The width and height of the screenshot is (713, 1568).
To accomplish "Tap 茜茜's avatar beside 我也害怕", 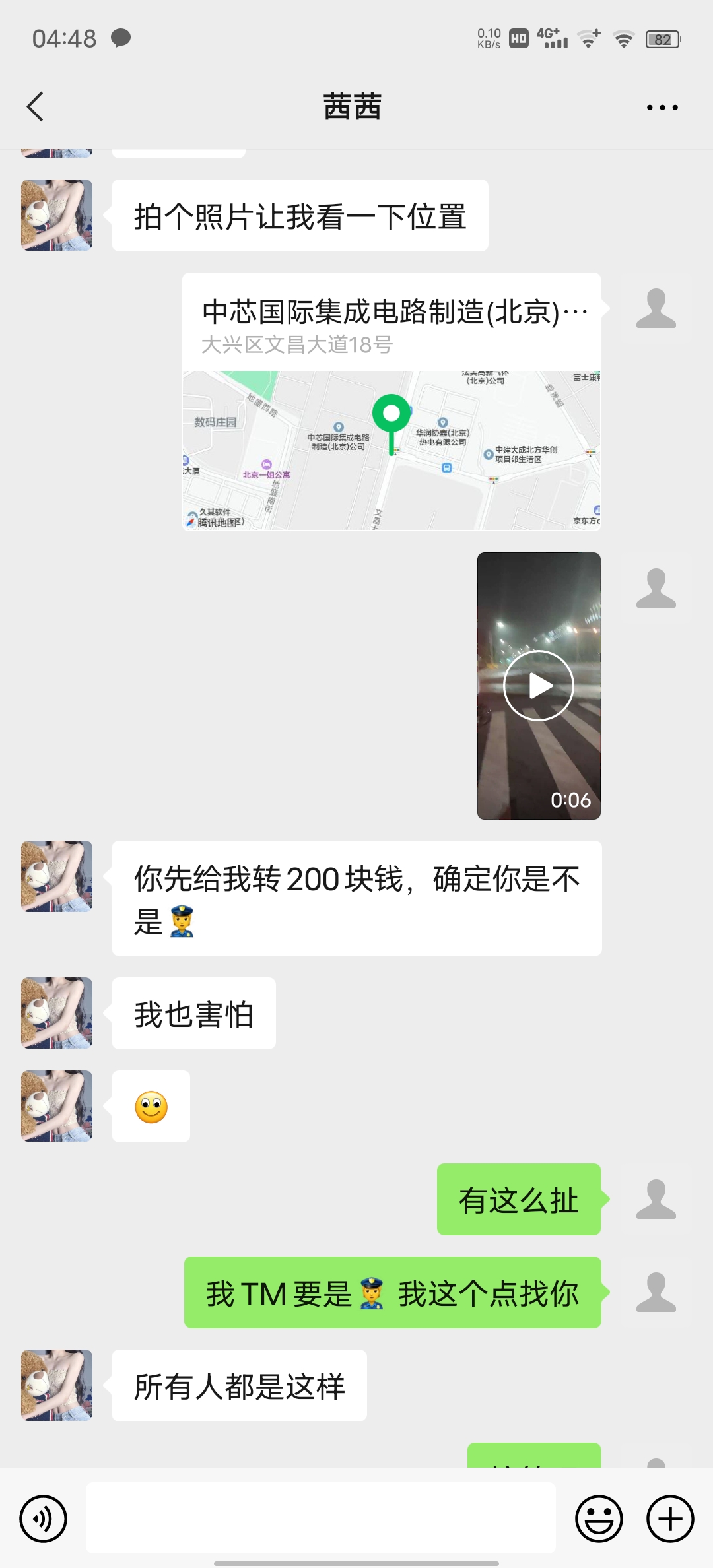I will pyautogui.click(x=56, y=1013).
